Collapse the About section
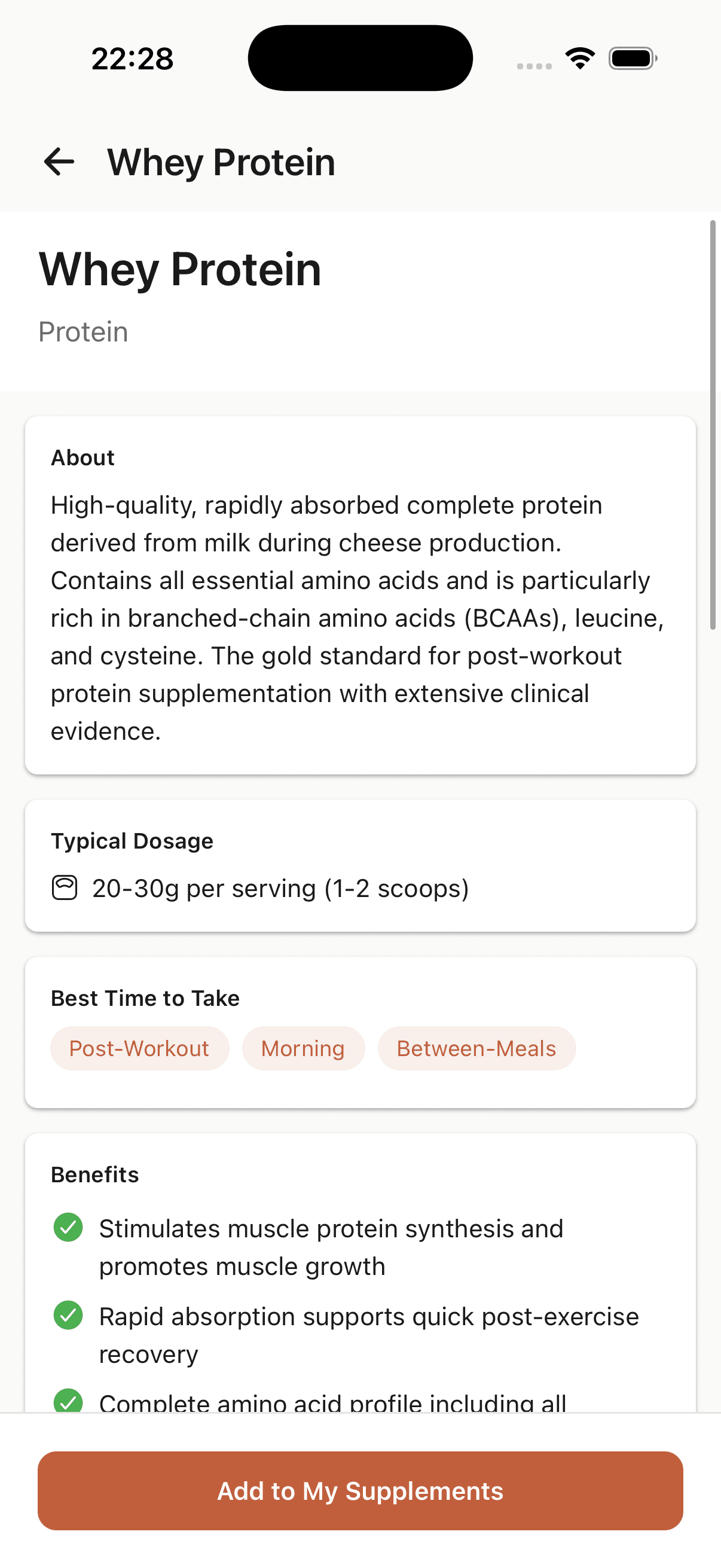Screen dimensions: 721x1568 pyautogui.click(x=83, y=457)
